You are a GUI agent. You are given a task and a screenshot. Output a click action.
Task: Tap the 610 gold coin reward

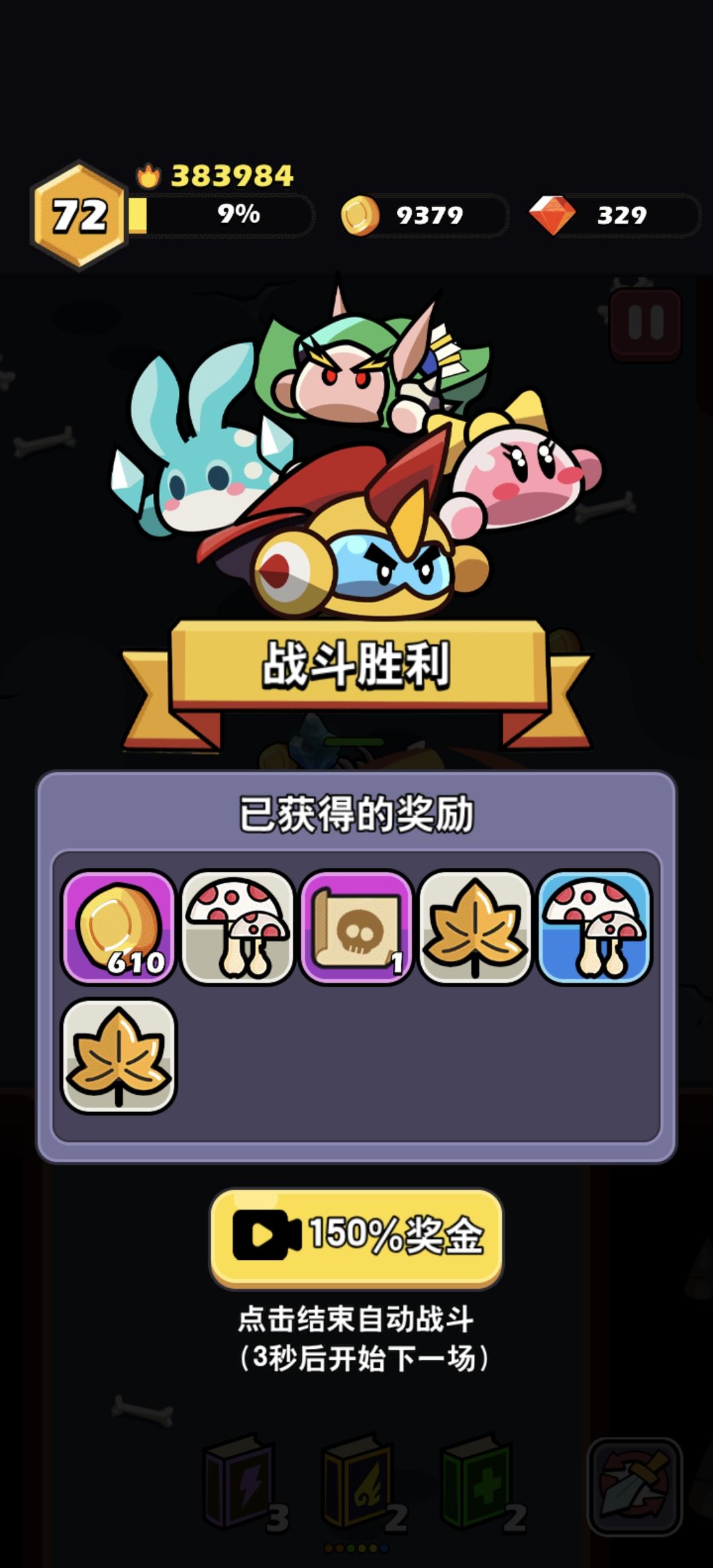[119, 927]
